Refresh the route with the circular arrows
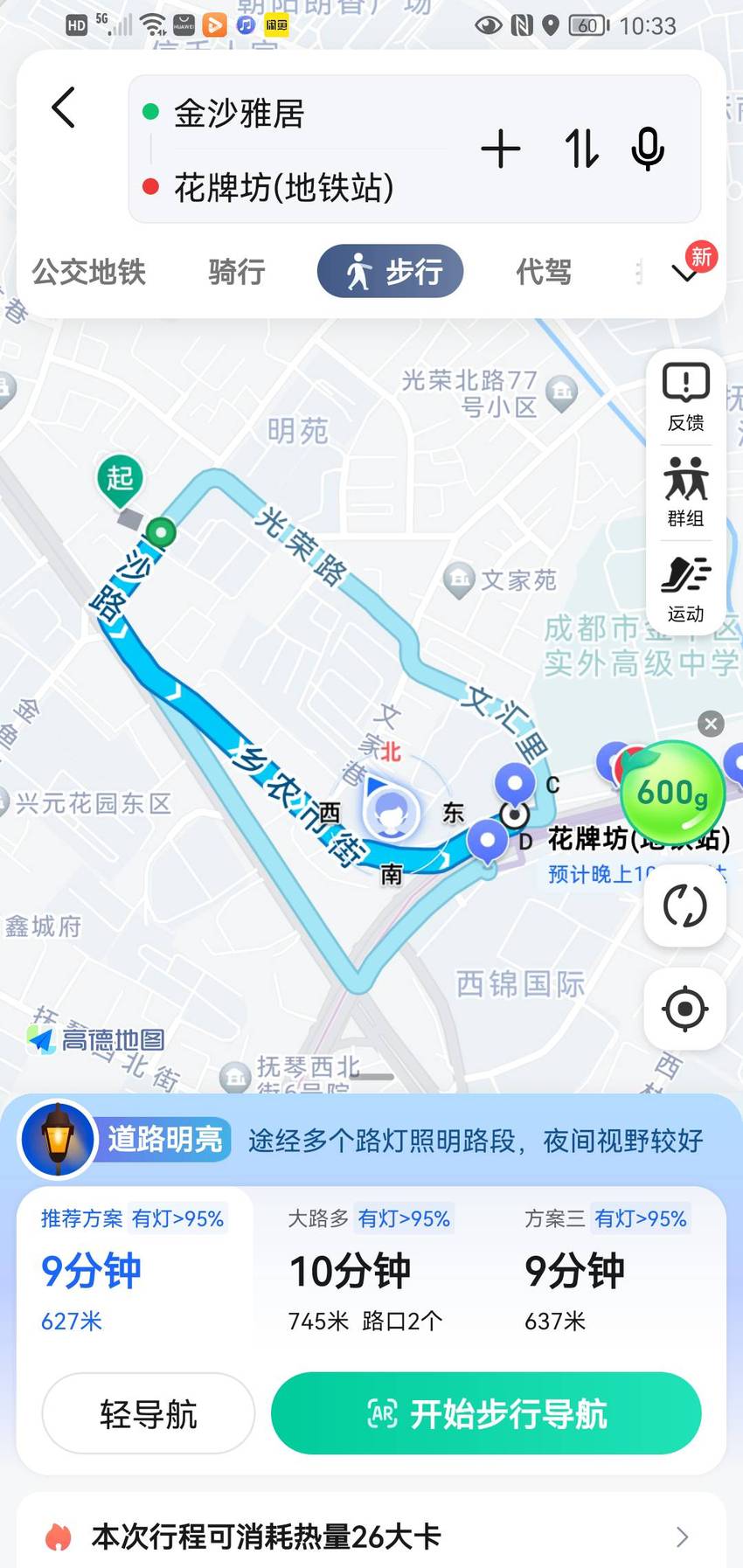Screen dimensions: 743x1568 (685, 905)
